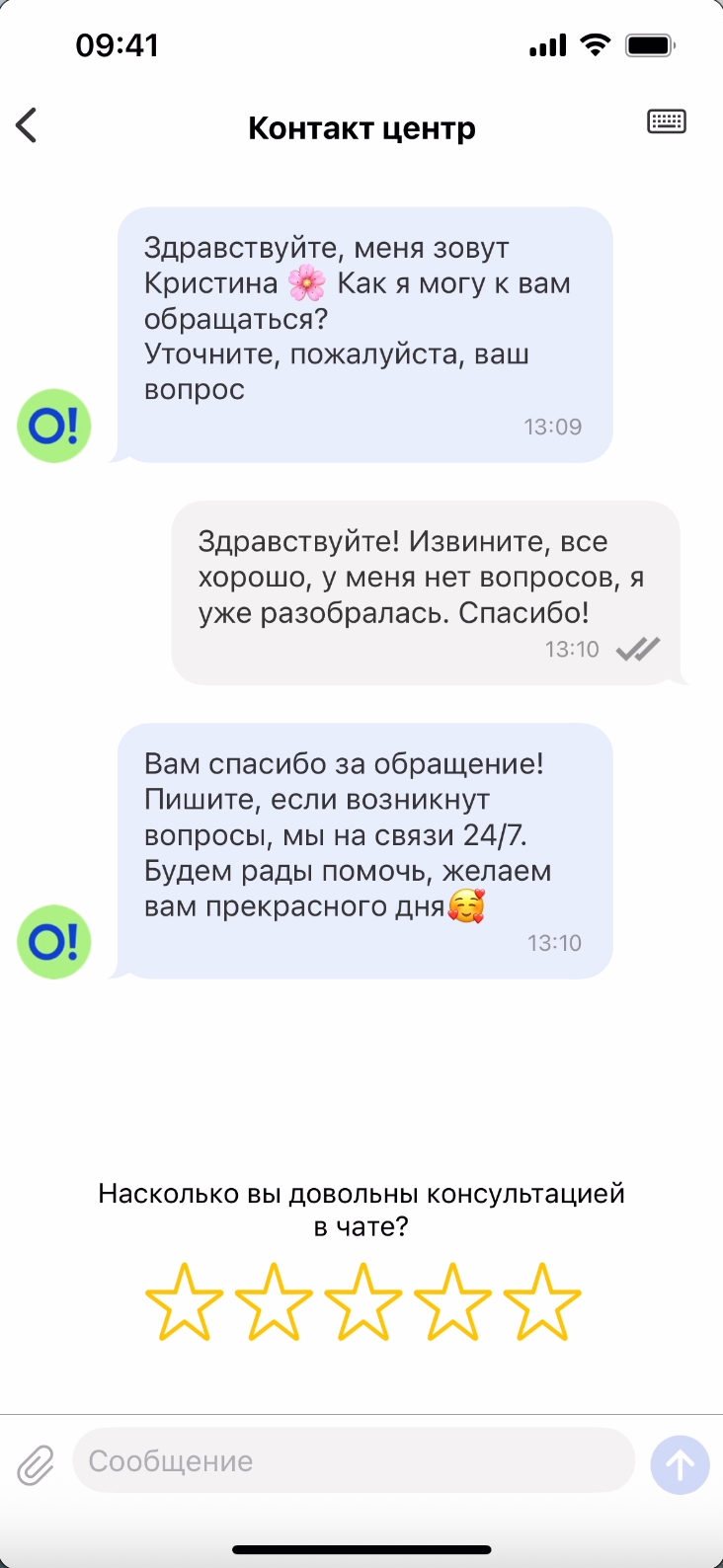Rate the consultation one star
Viewport: 723px width, 1568px height.
click(x=185, y=1301)
